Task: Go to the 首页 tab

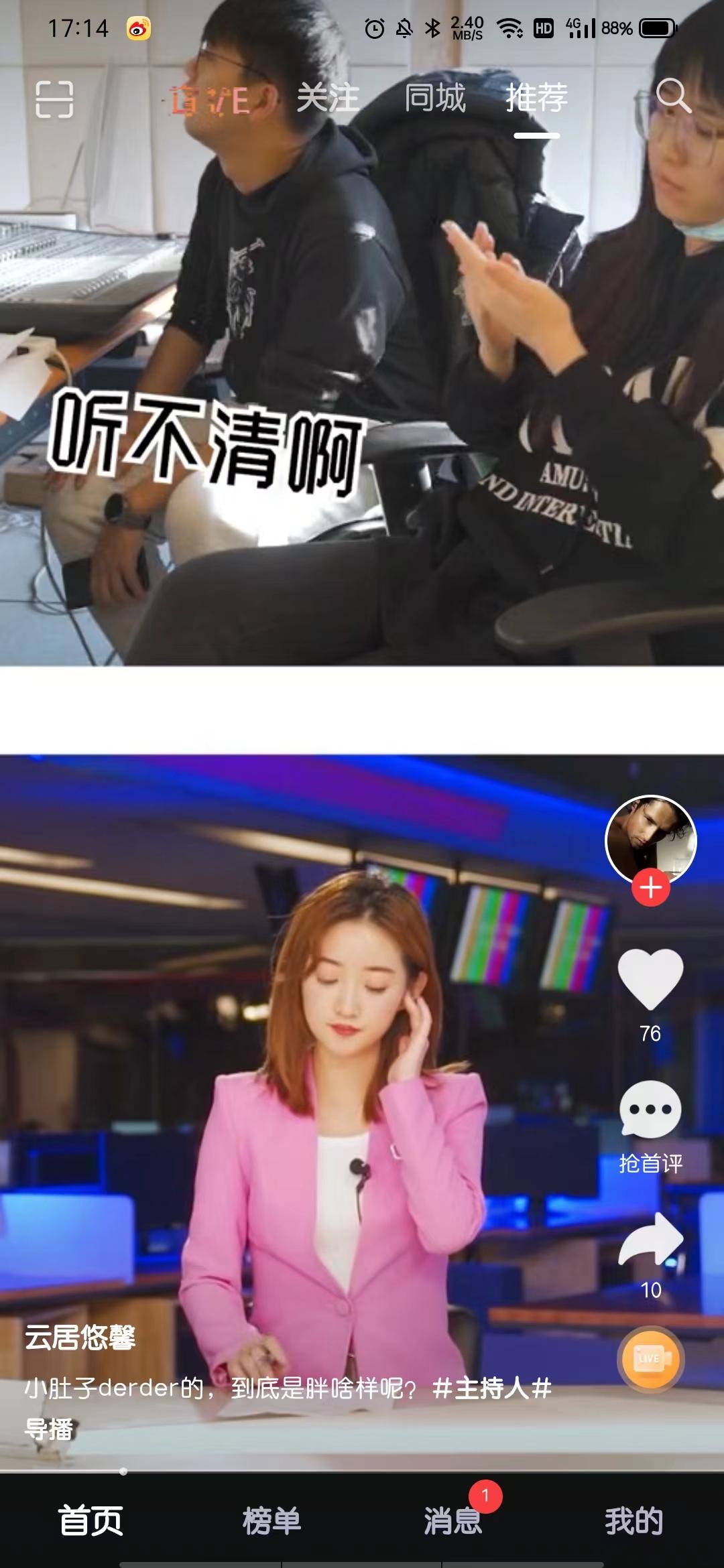Action: (90, 1521)
